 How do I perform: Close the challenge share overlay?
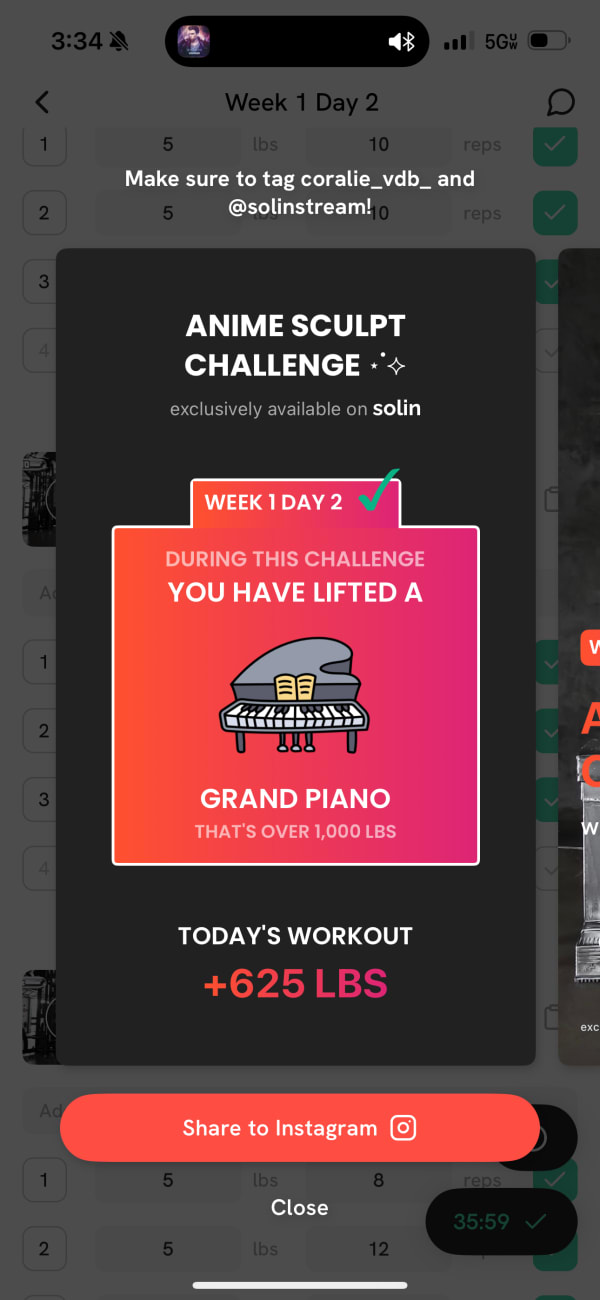click(299, 1207)
